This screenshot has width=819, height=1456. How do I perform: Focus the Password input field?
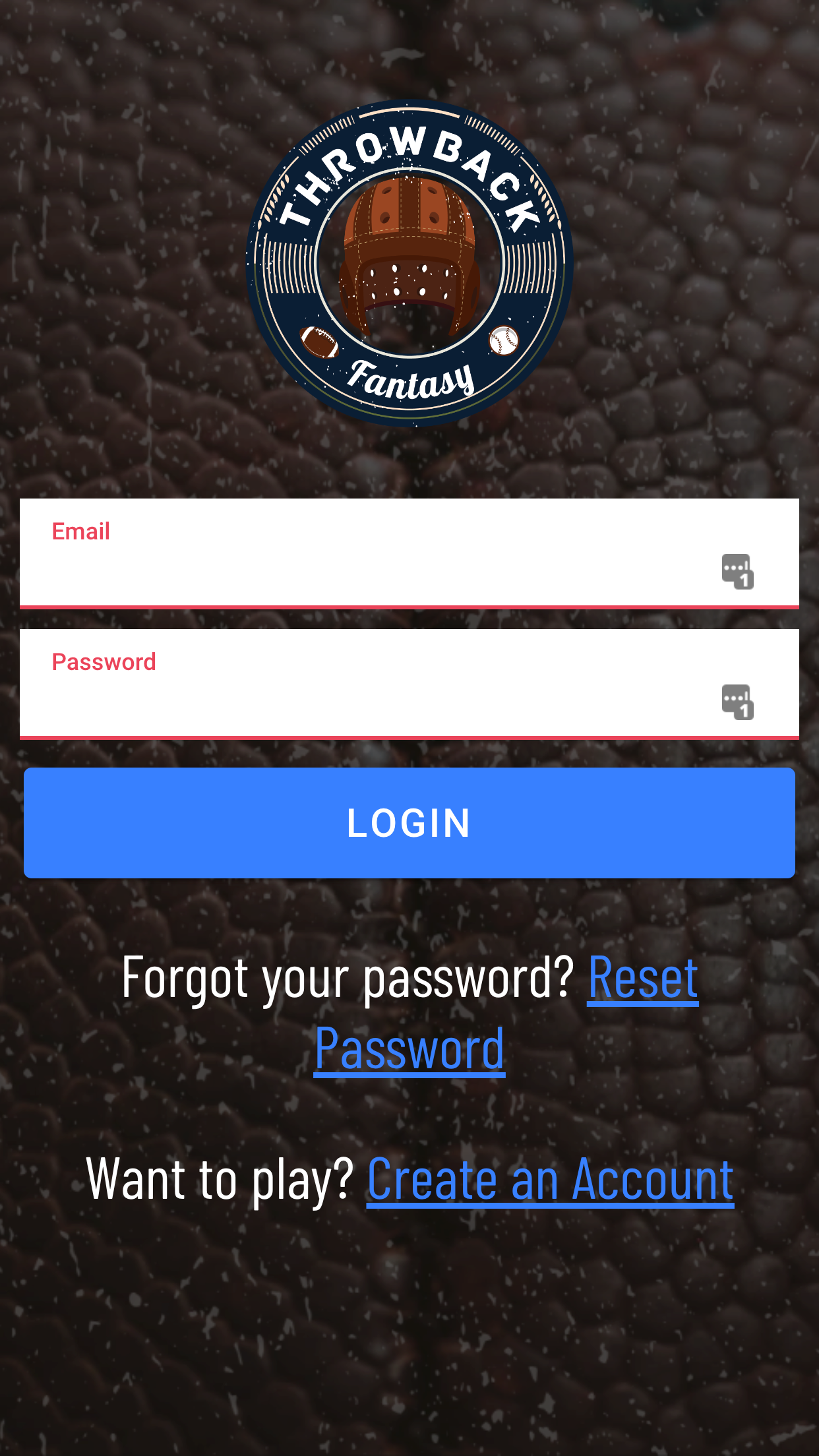(409, 684)
